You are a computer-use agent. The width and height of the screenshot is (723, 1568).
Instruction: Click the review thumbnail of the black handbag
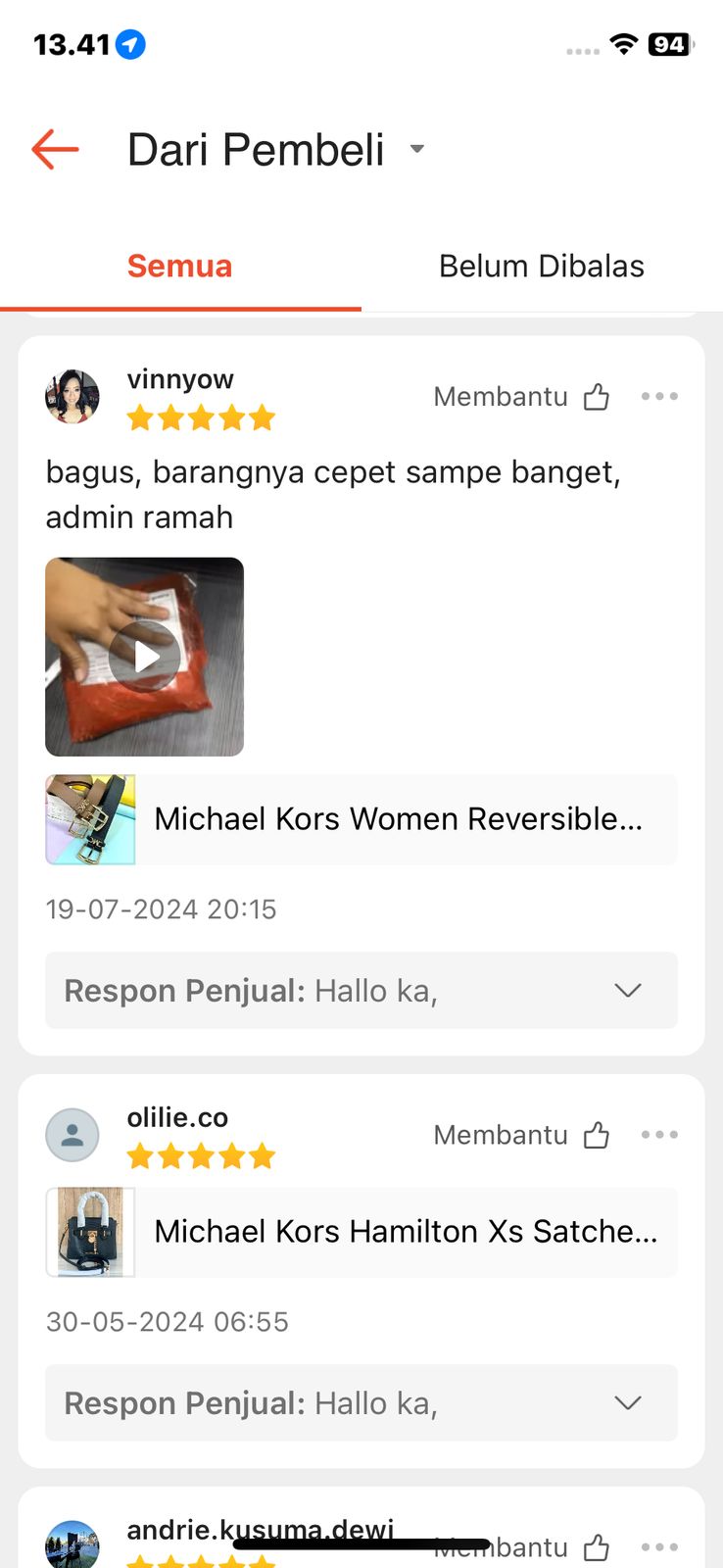tap(88, 1232)
